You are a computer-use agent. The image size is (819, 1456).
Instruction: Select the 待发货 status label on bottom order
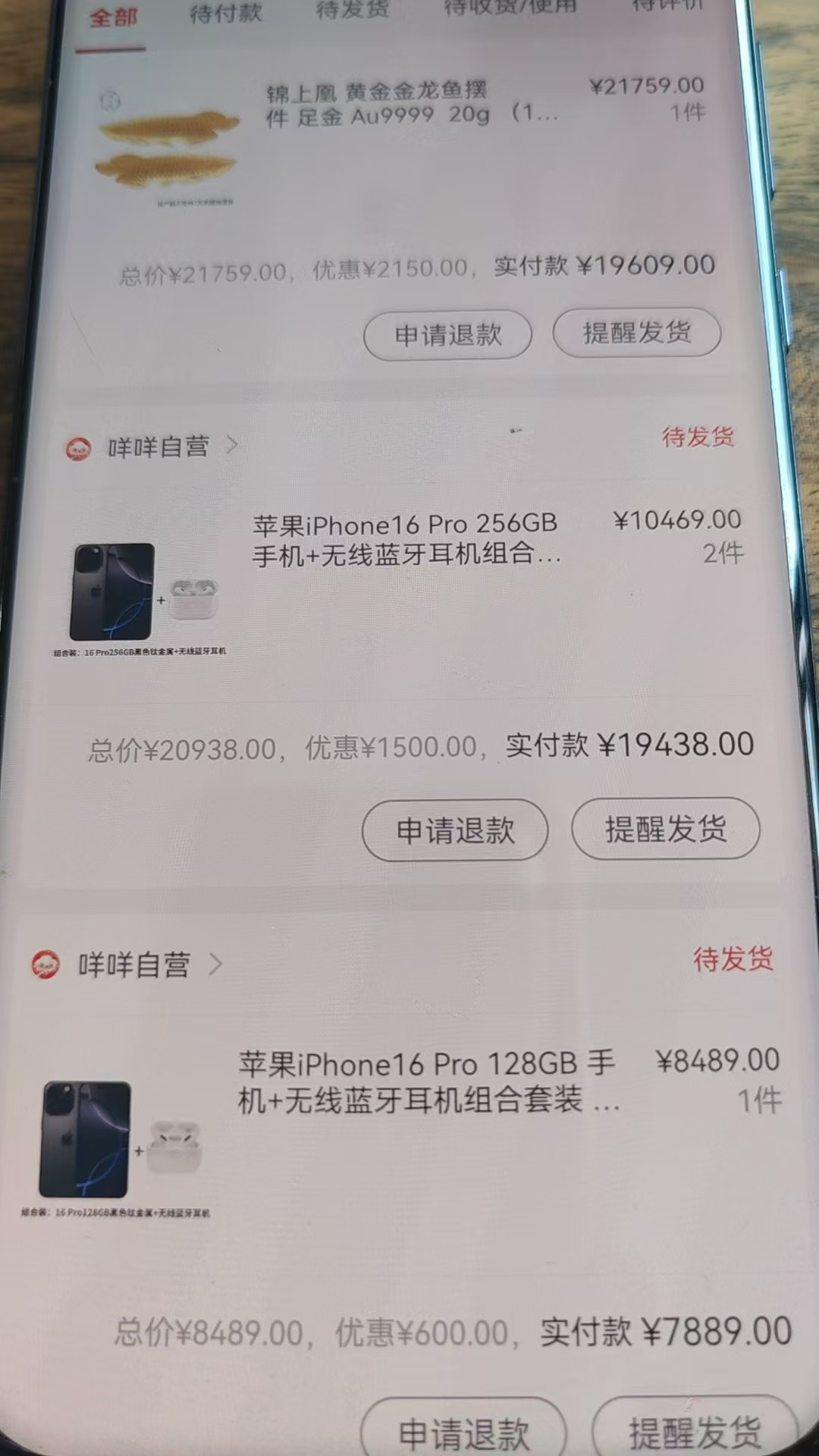[732, 959]
